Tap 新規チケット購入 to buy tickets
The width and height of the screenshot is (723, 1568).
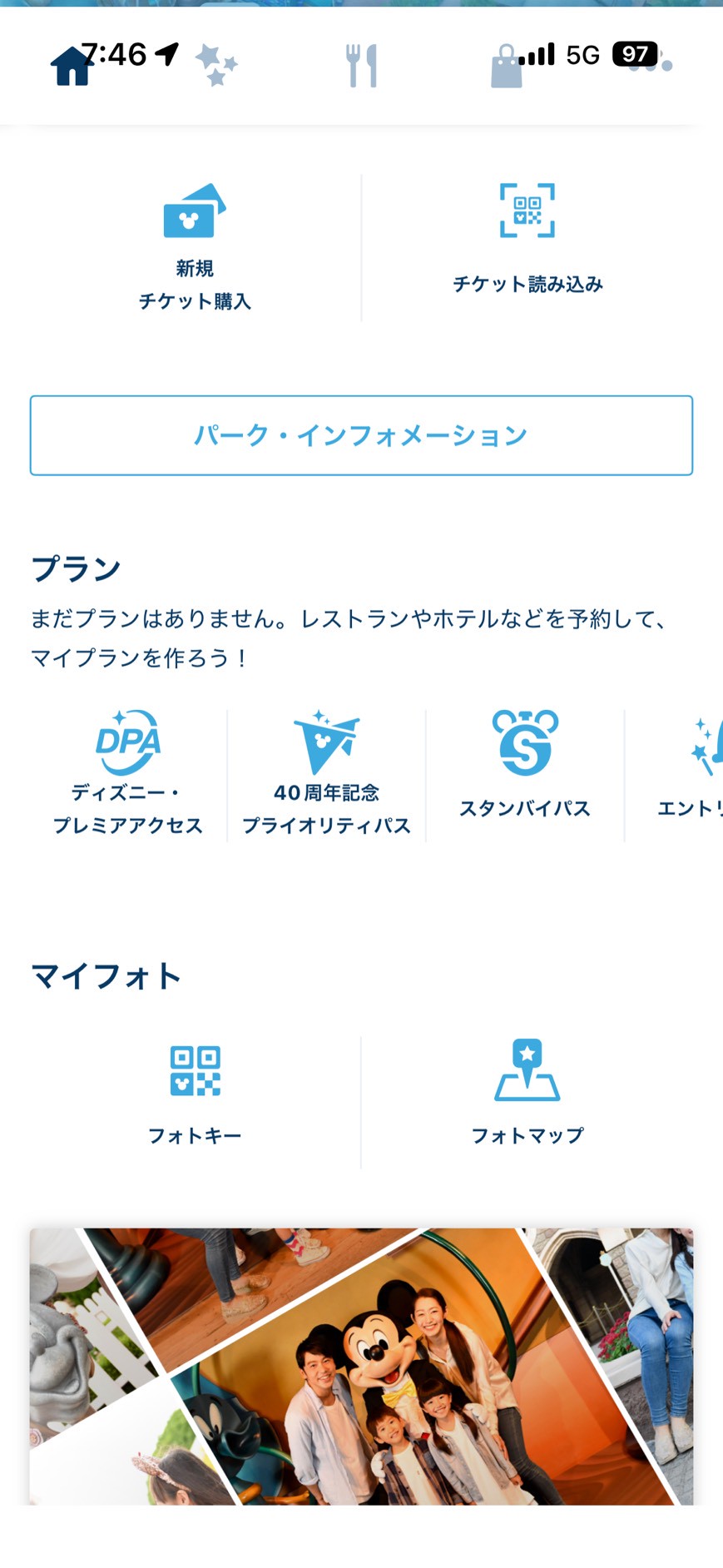pyautogui.click(x=195, y=247)
